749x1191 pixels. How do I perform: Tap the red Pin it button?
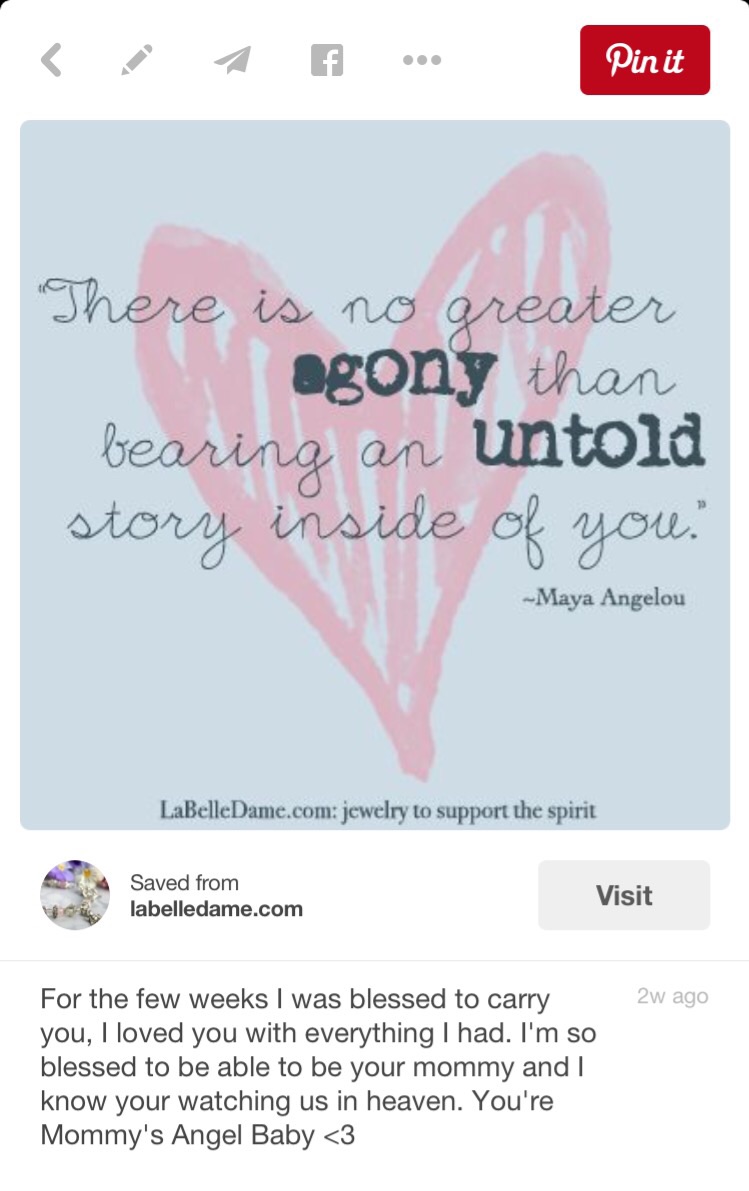[644, 60]
